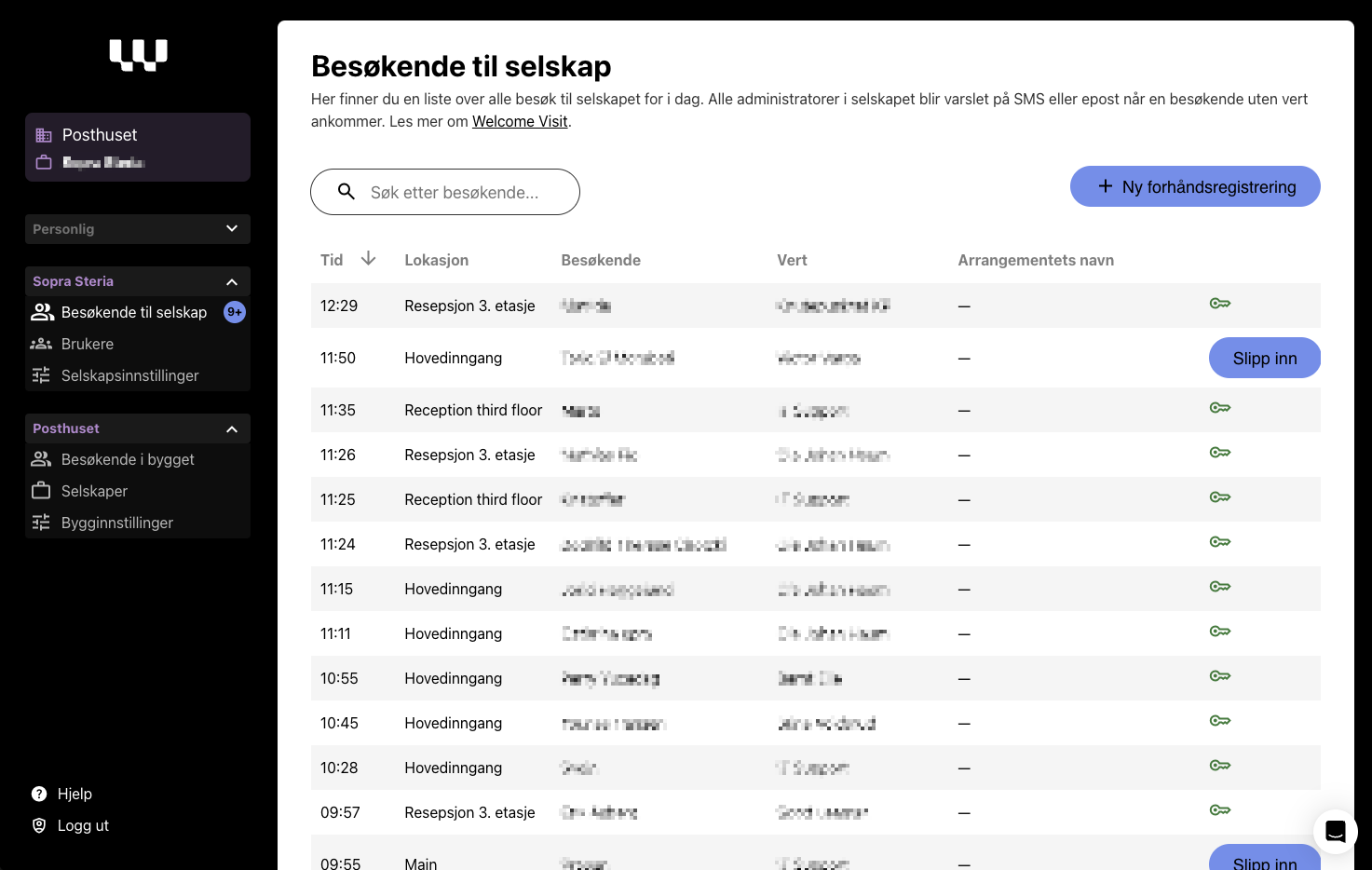
Task: Open Bygginnstillinger
Action: tap(116, 523)
